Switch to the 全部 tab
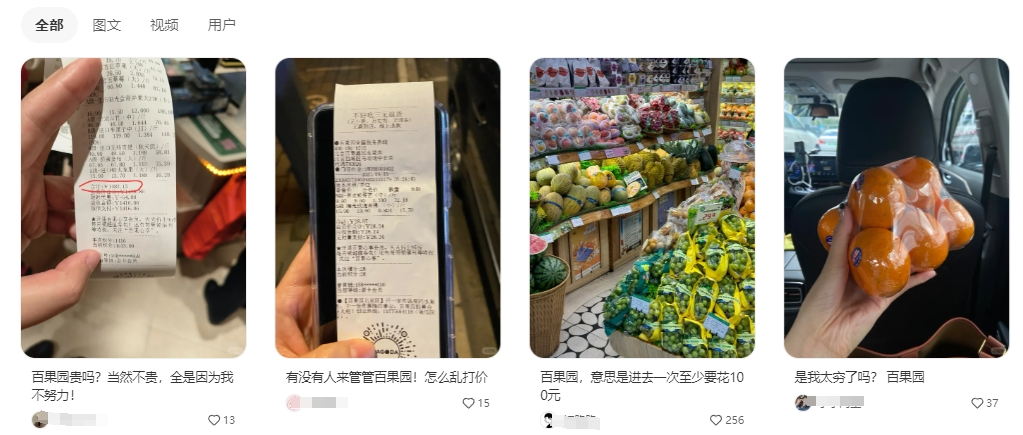Screen dimensions: 1023x435 tap(49, 25)
